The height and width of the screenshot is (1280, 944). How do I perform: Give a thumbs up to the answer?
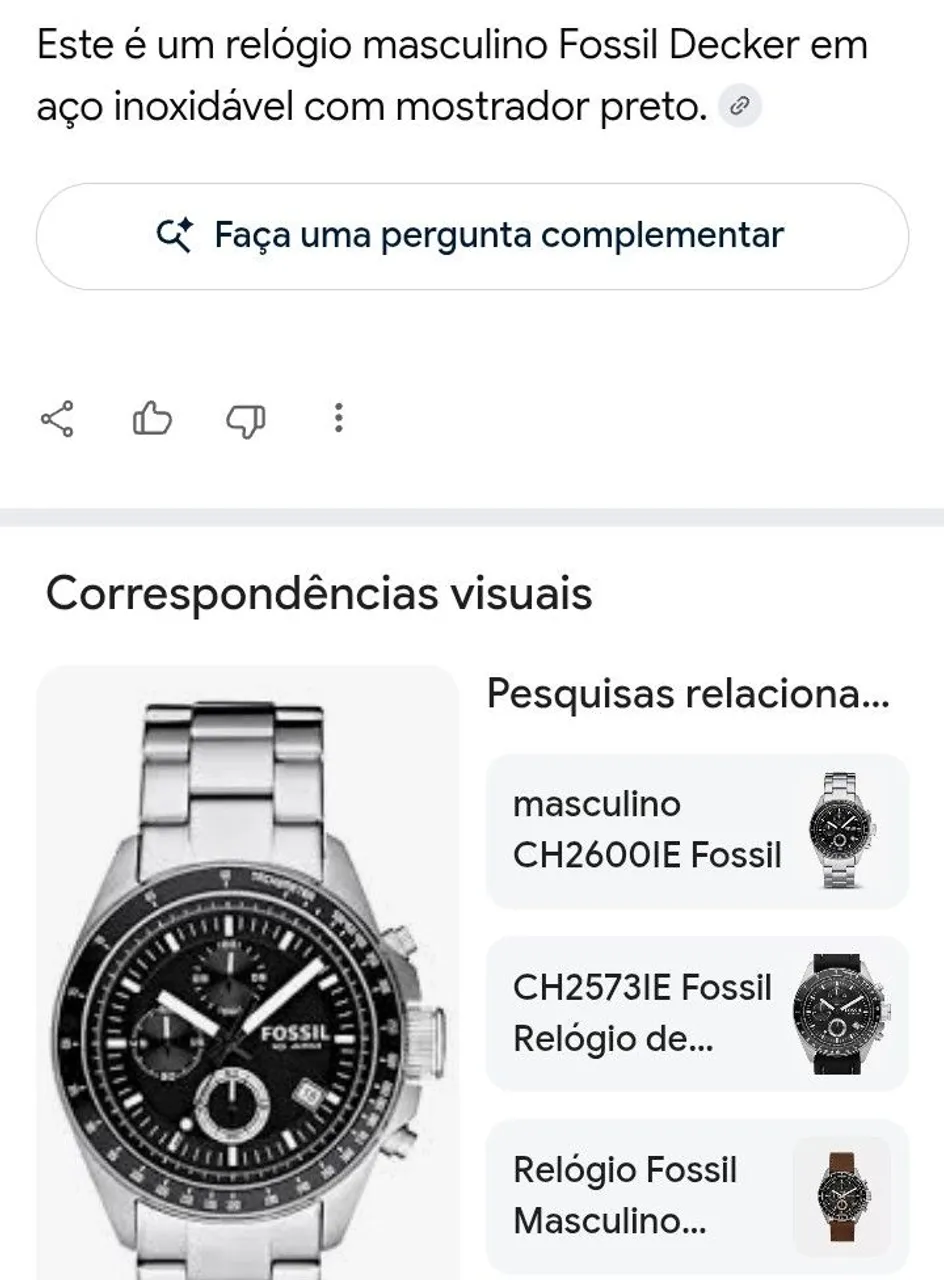(x=152, y=419)
